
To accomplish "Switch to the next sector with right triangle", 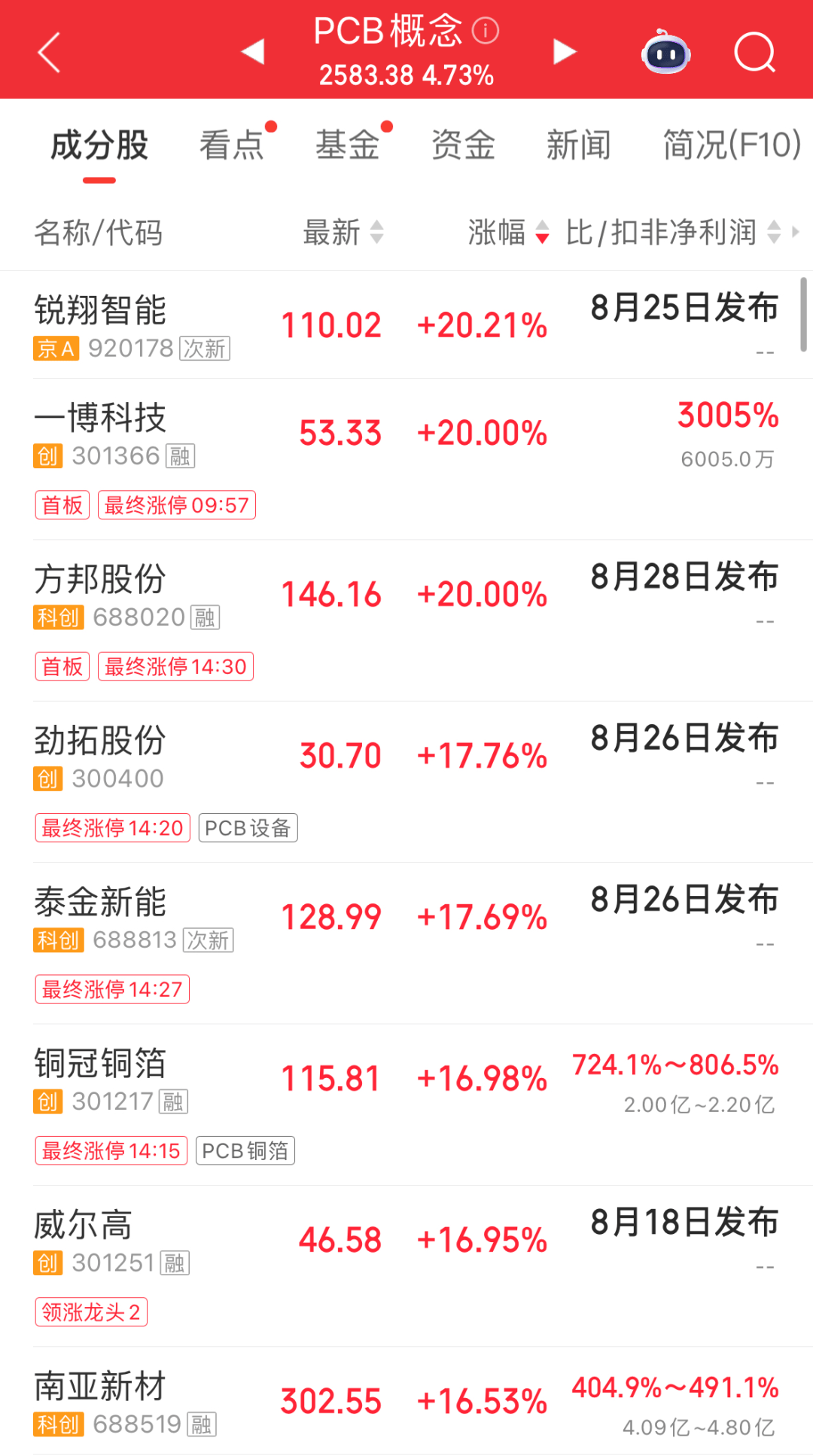I will 564,51.
